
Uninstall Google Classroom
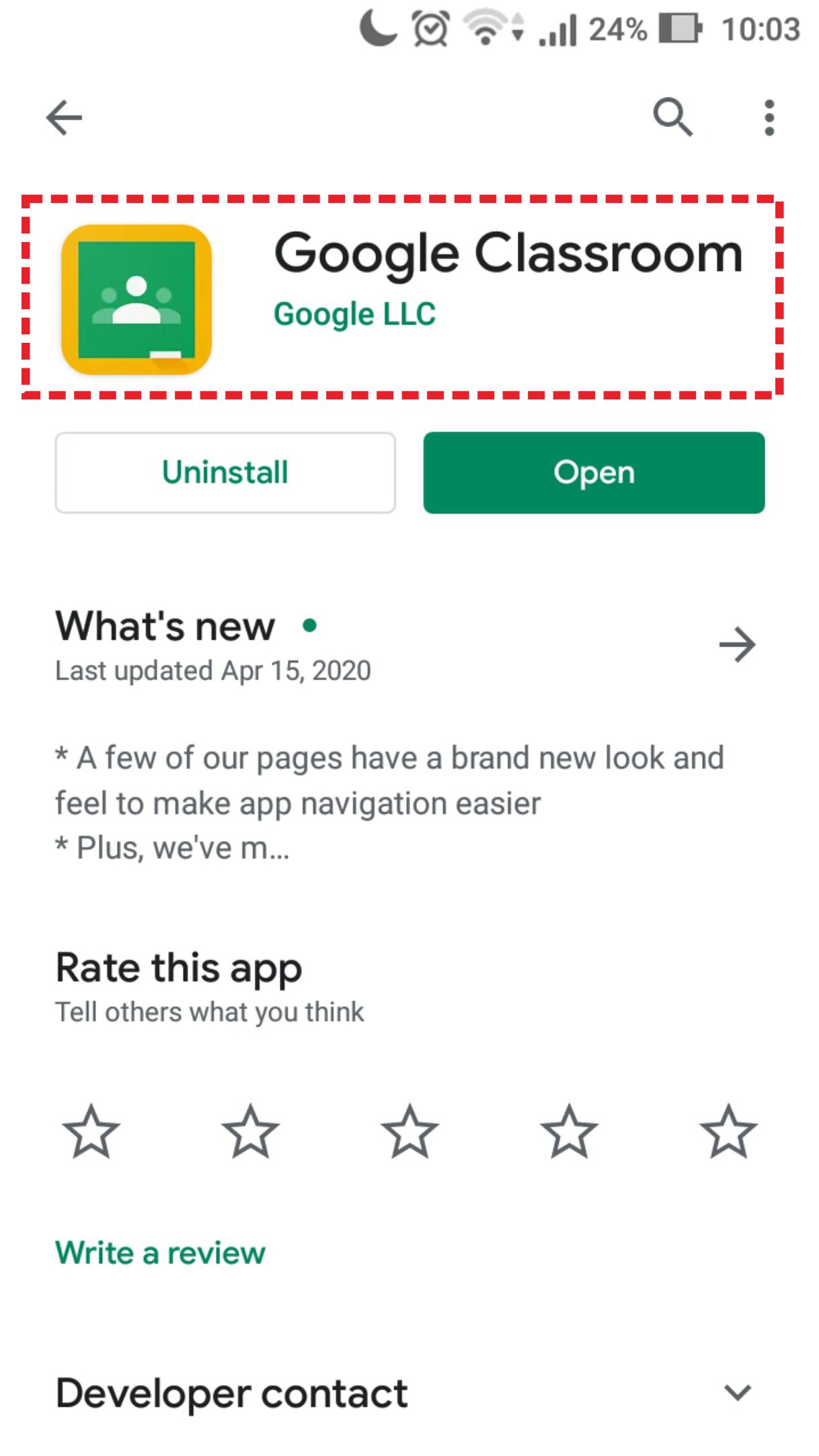point(225,473)
